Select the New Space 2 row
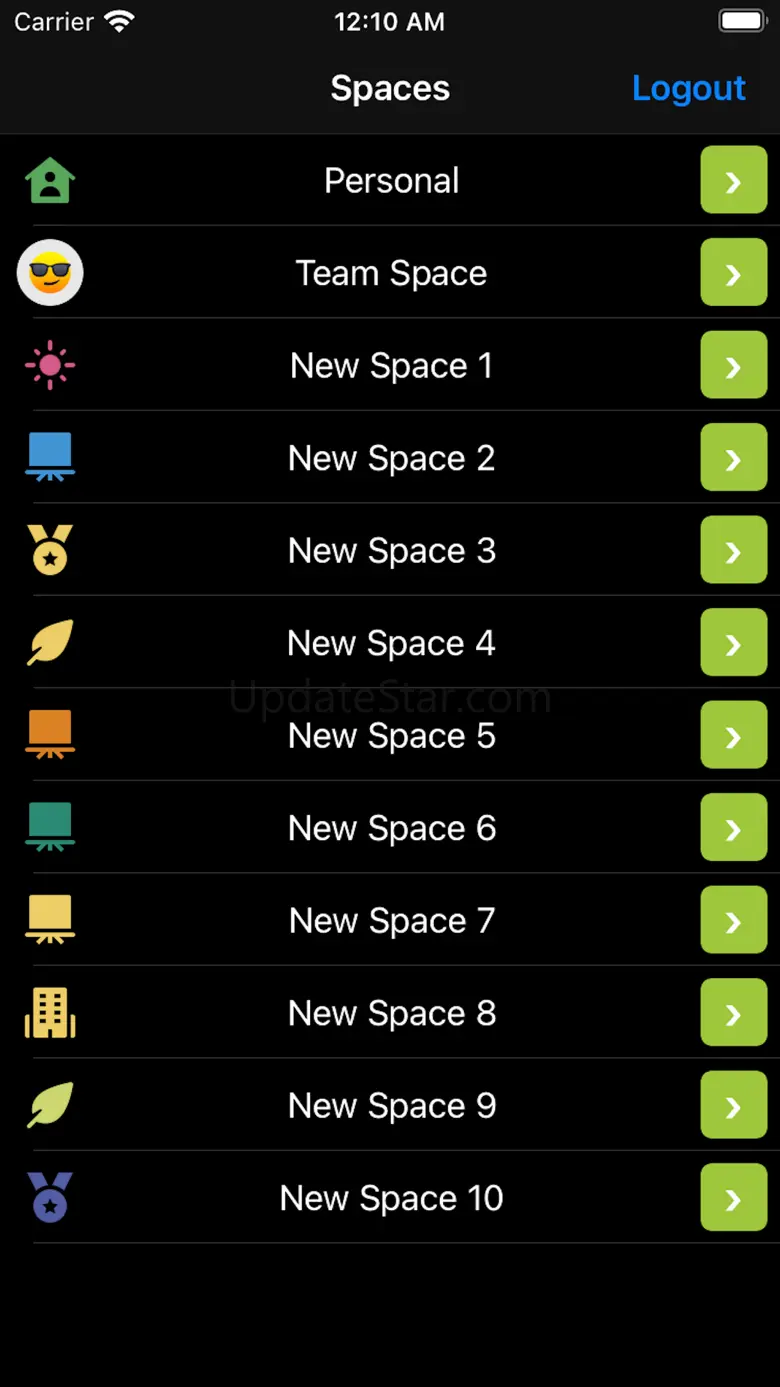 [x=390, y=458]
